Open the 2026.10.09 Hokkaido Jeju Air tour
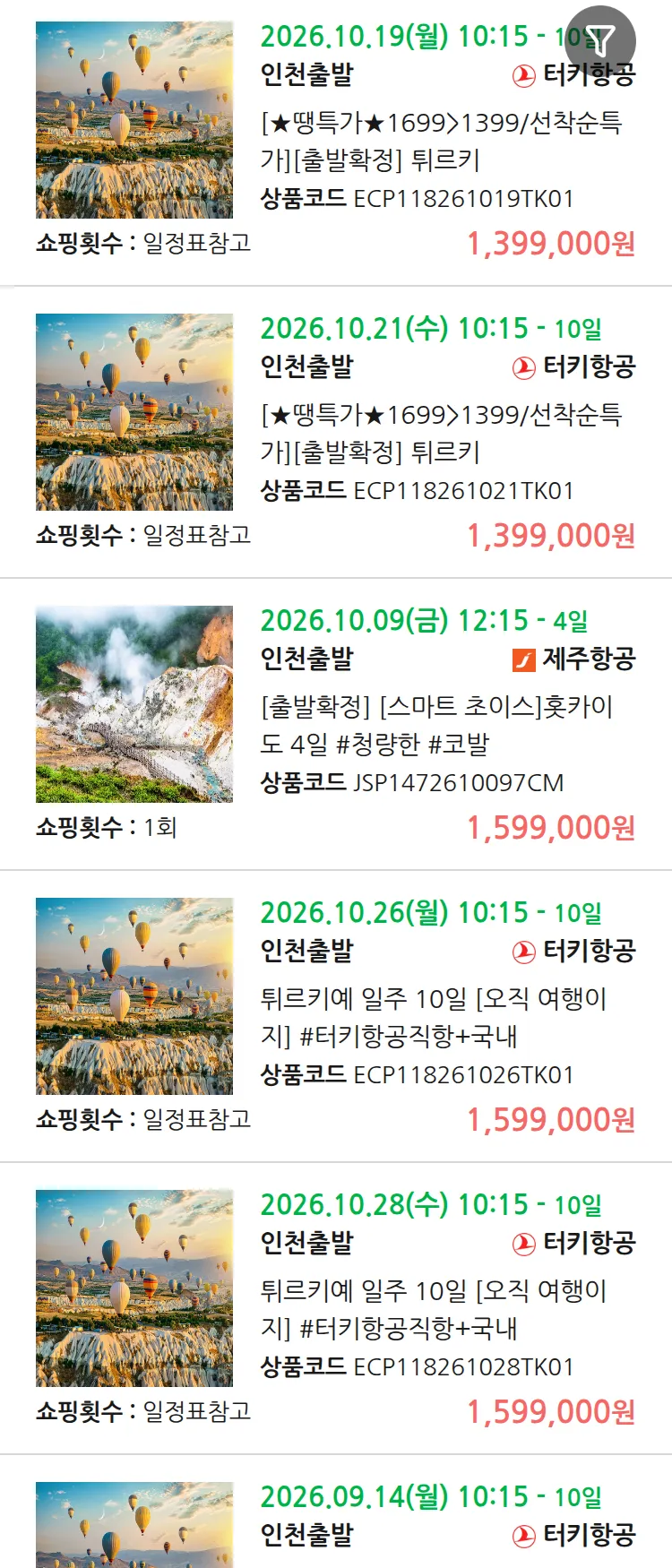 [x=336, y=725]
